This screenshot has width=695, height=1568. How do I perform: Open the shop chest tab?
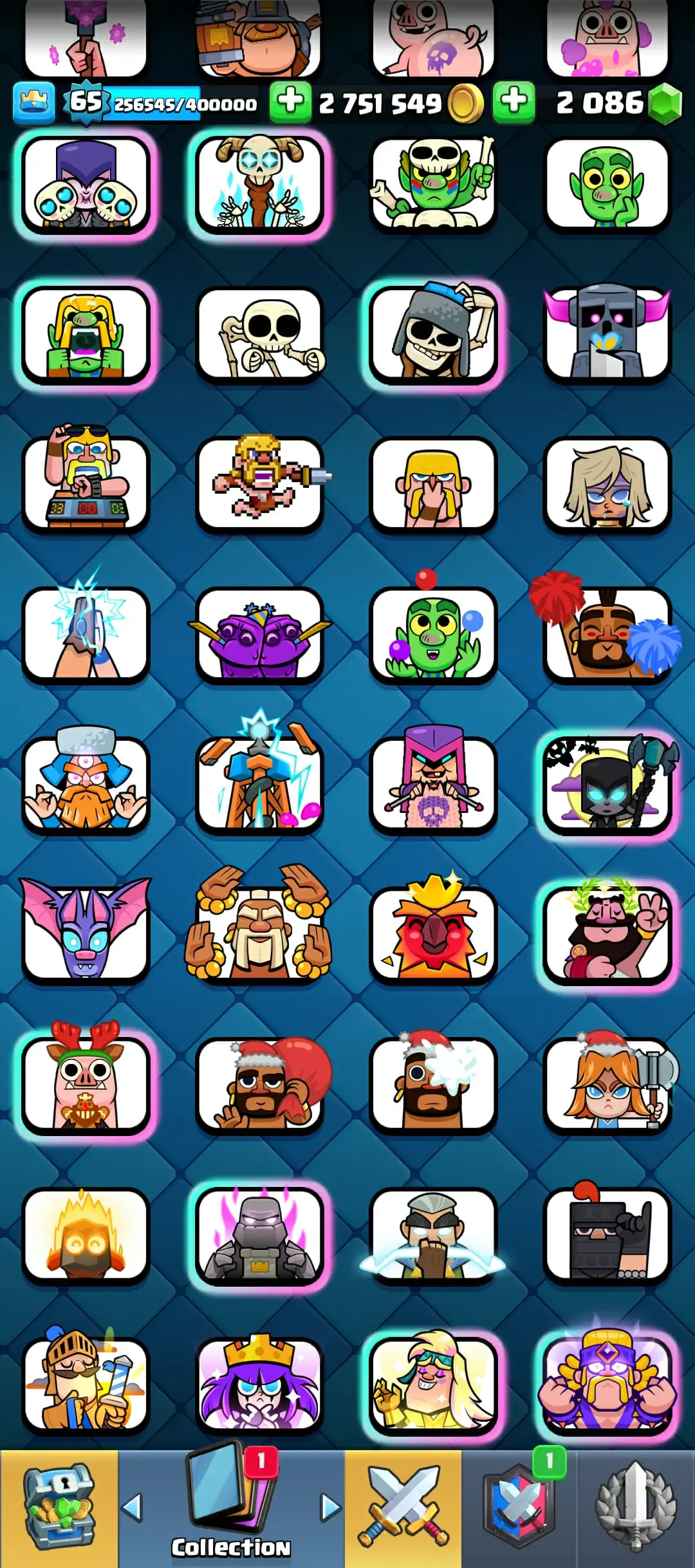click(x=59, y=1507)
